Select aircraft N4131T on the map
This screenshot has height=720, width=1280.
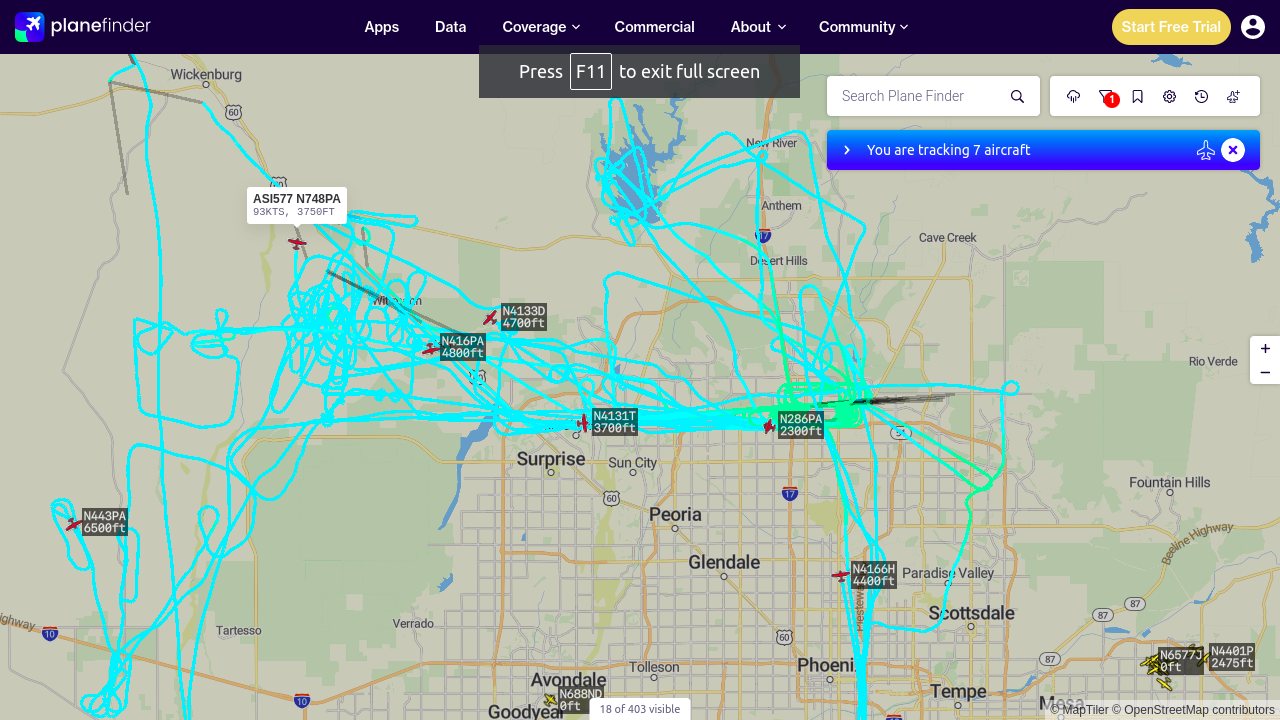tap(584, 423)
